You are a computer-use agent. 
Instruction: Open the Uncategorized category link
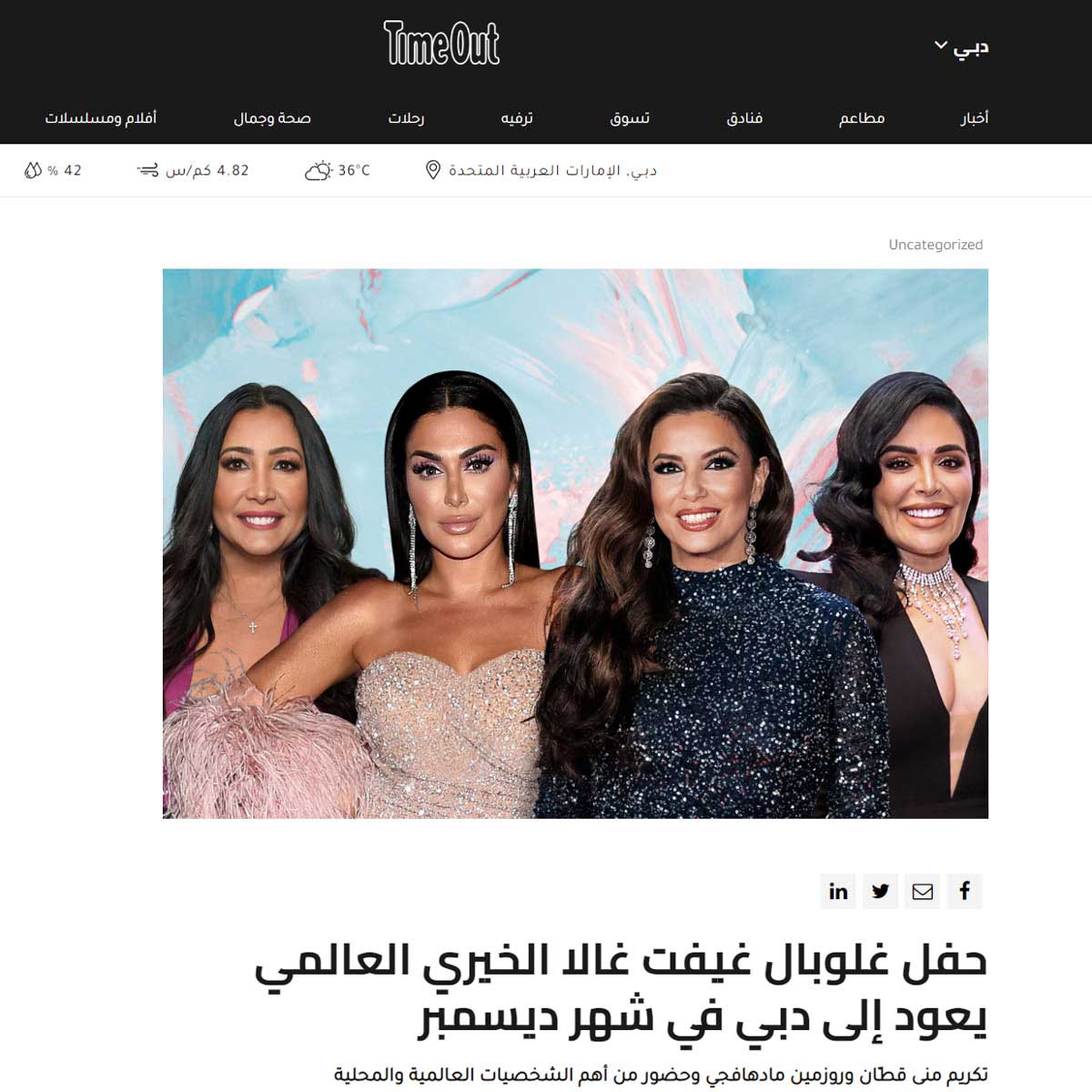[935, 244]
